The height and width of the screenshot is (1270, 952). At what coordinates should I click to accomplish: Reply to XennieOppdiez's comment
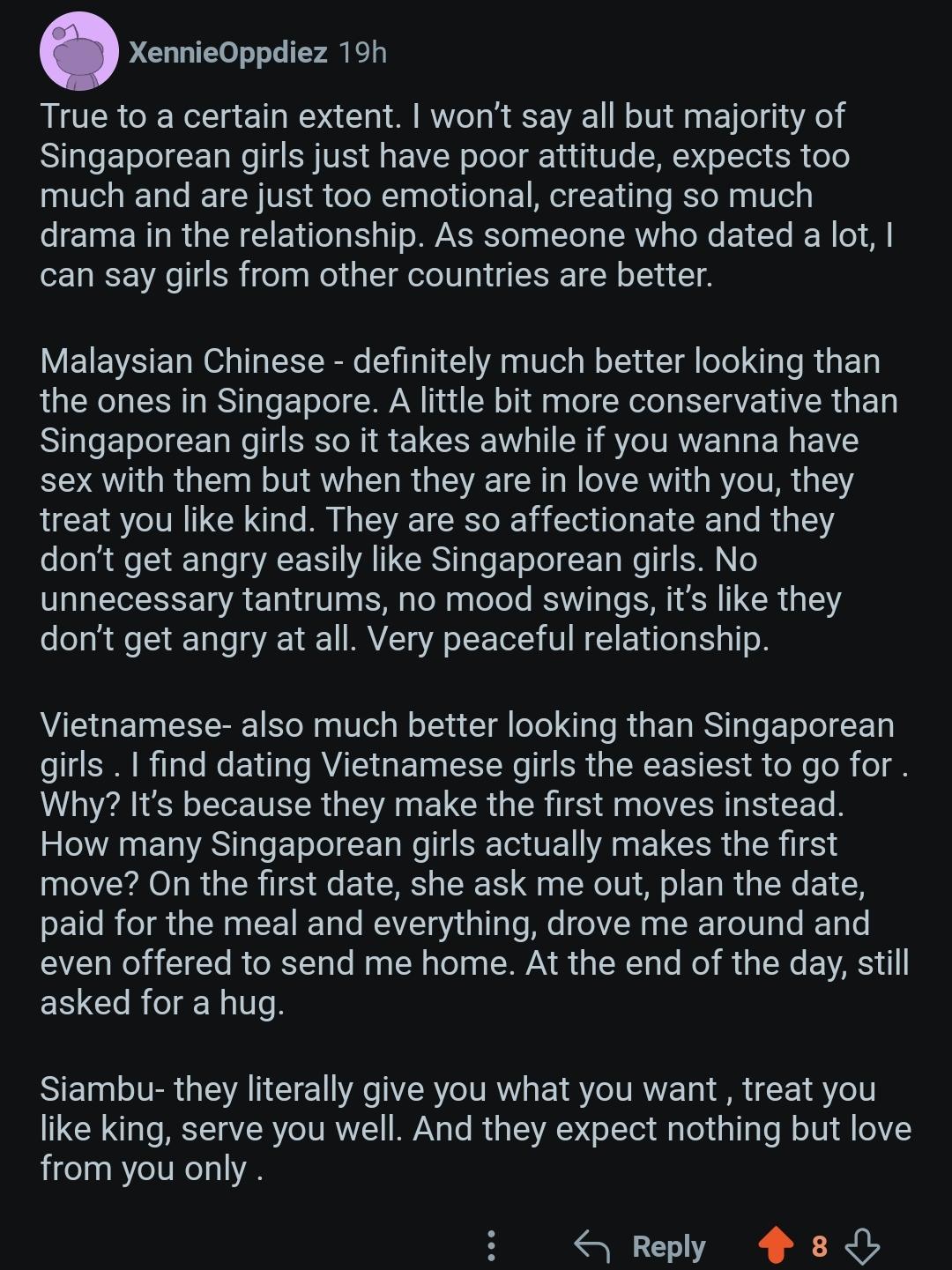(x=640, y=1245)
